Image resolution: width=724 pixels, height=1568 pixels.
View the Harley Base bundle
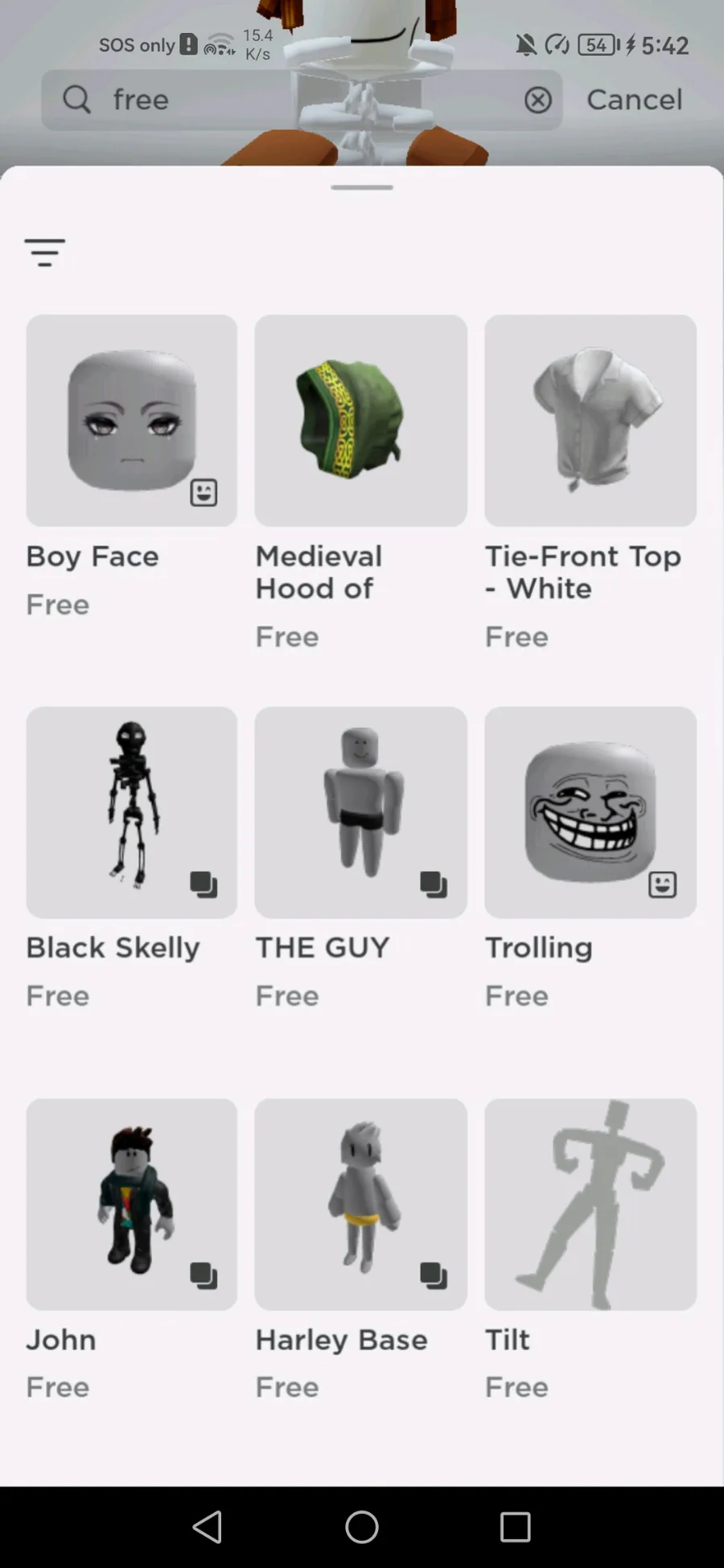pos(360,1204)
